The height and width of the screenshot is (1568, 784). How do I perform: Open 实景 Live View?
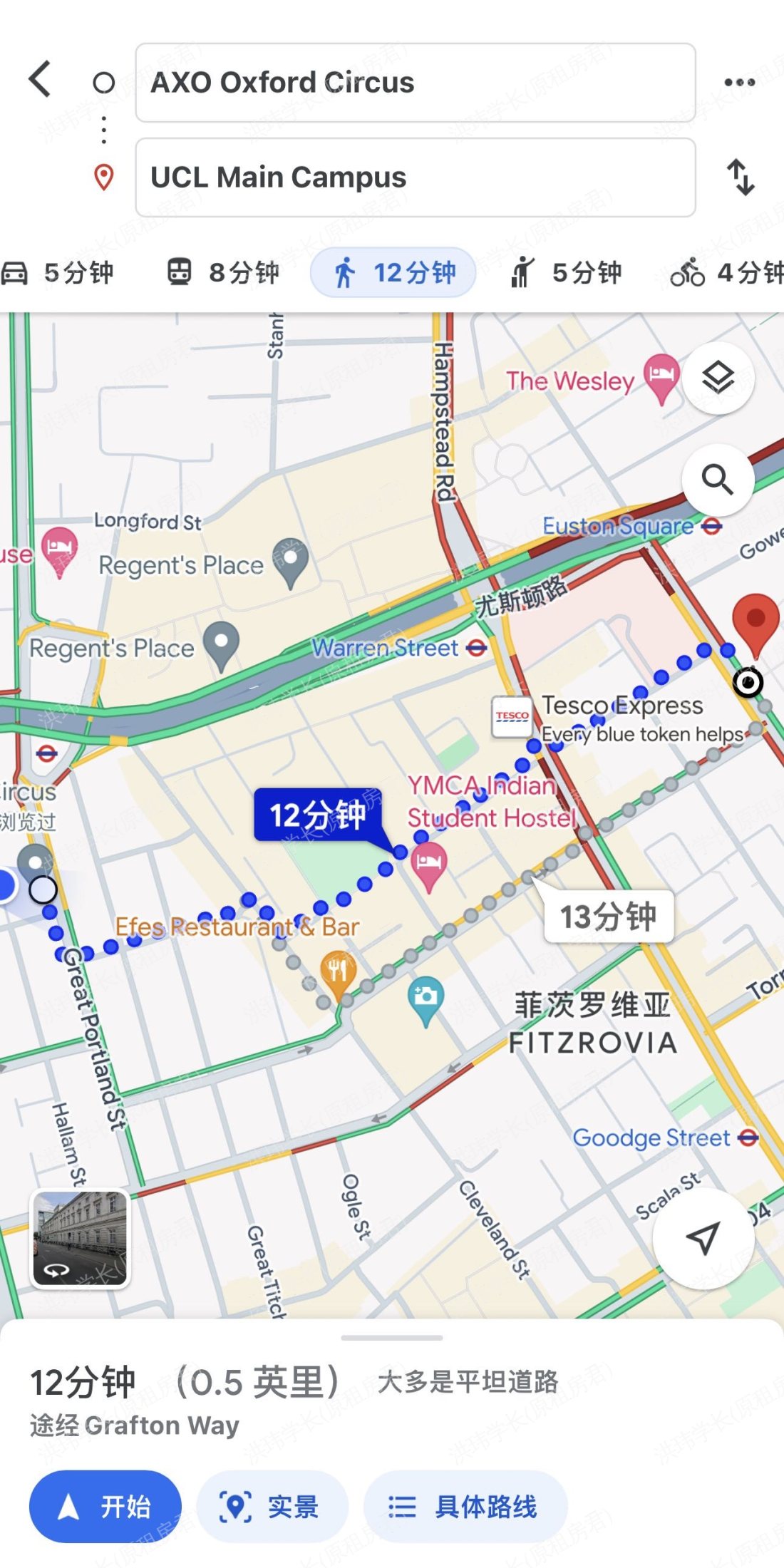click(272, 1507)
